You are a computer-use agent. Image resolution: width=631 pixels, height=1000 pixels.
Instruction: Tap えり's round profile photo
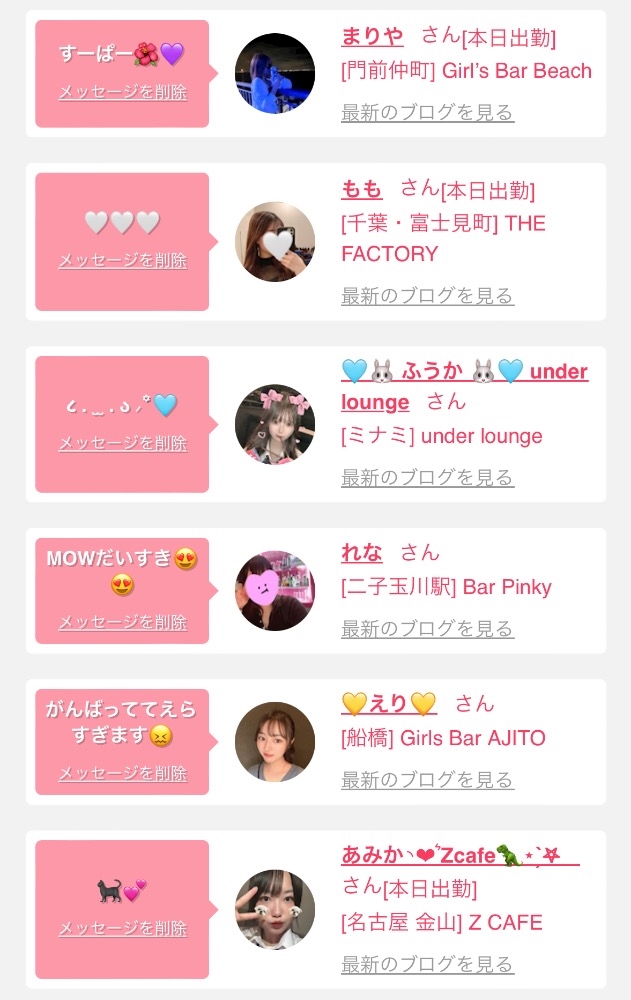[275, 741]
